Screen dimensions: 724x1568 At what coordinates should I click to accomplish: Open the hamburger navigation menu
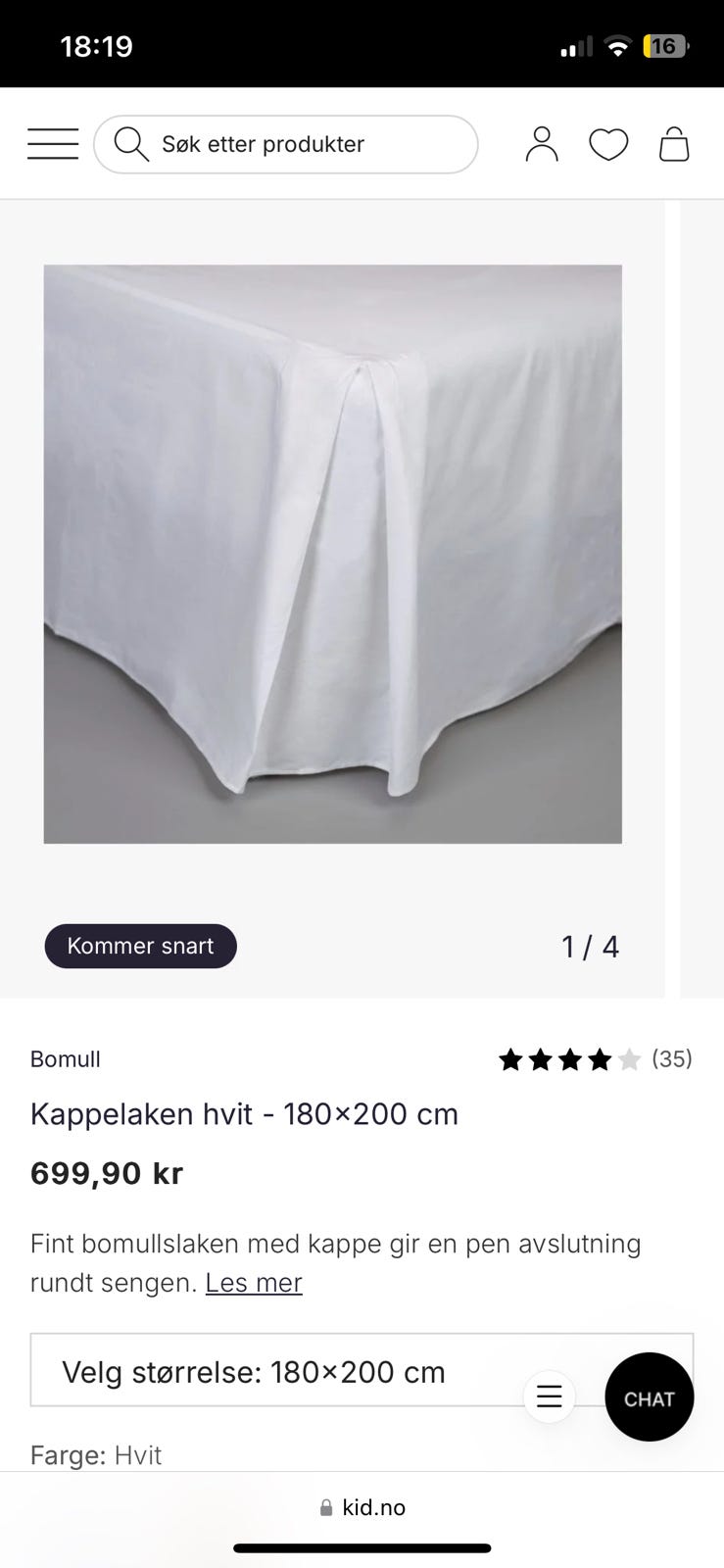click(x=52, y=143)
